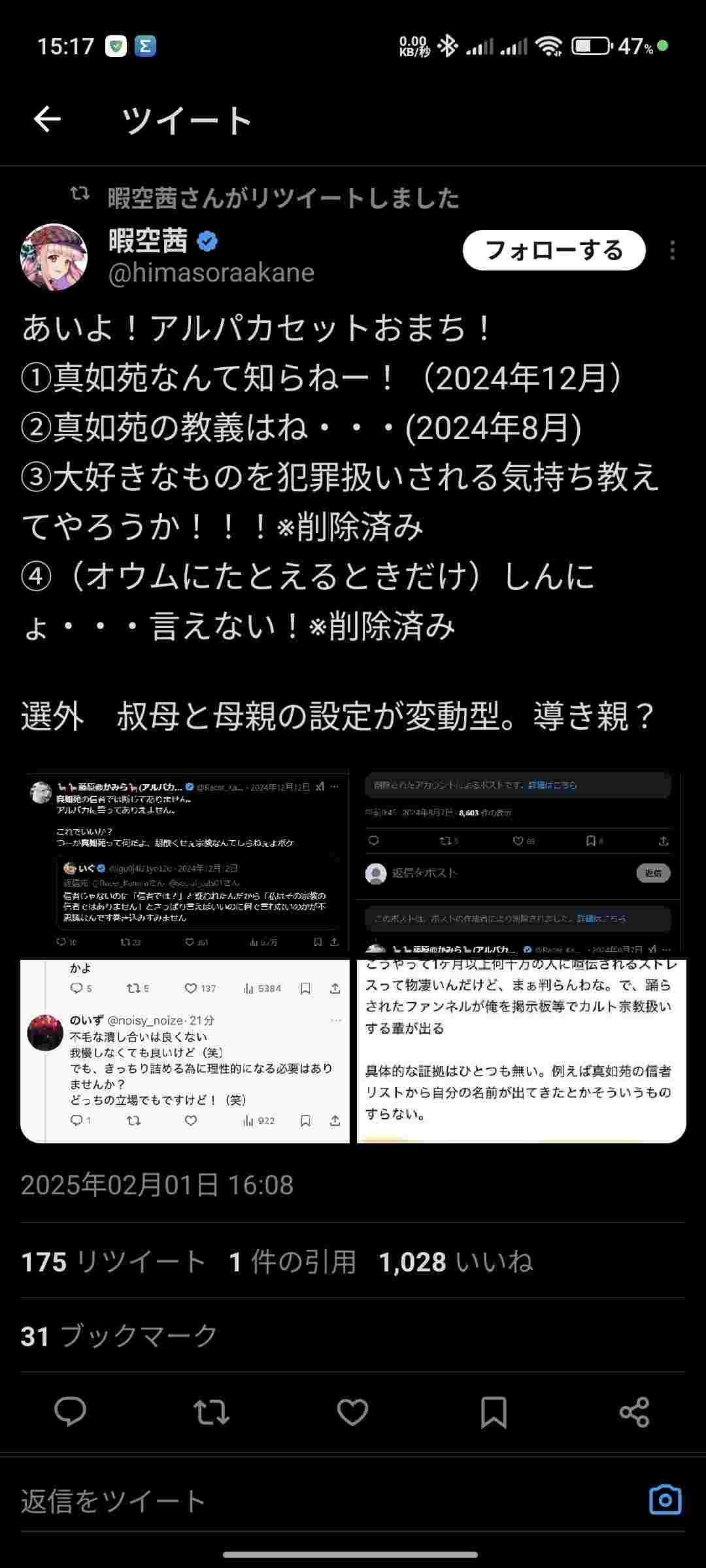Reply using the comment bubble icon
This screenshot has width=706, height=1568.
[x=70, y=1412]
